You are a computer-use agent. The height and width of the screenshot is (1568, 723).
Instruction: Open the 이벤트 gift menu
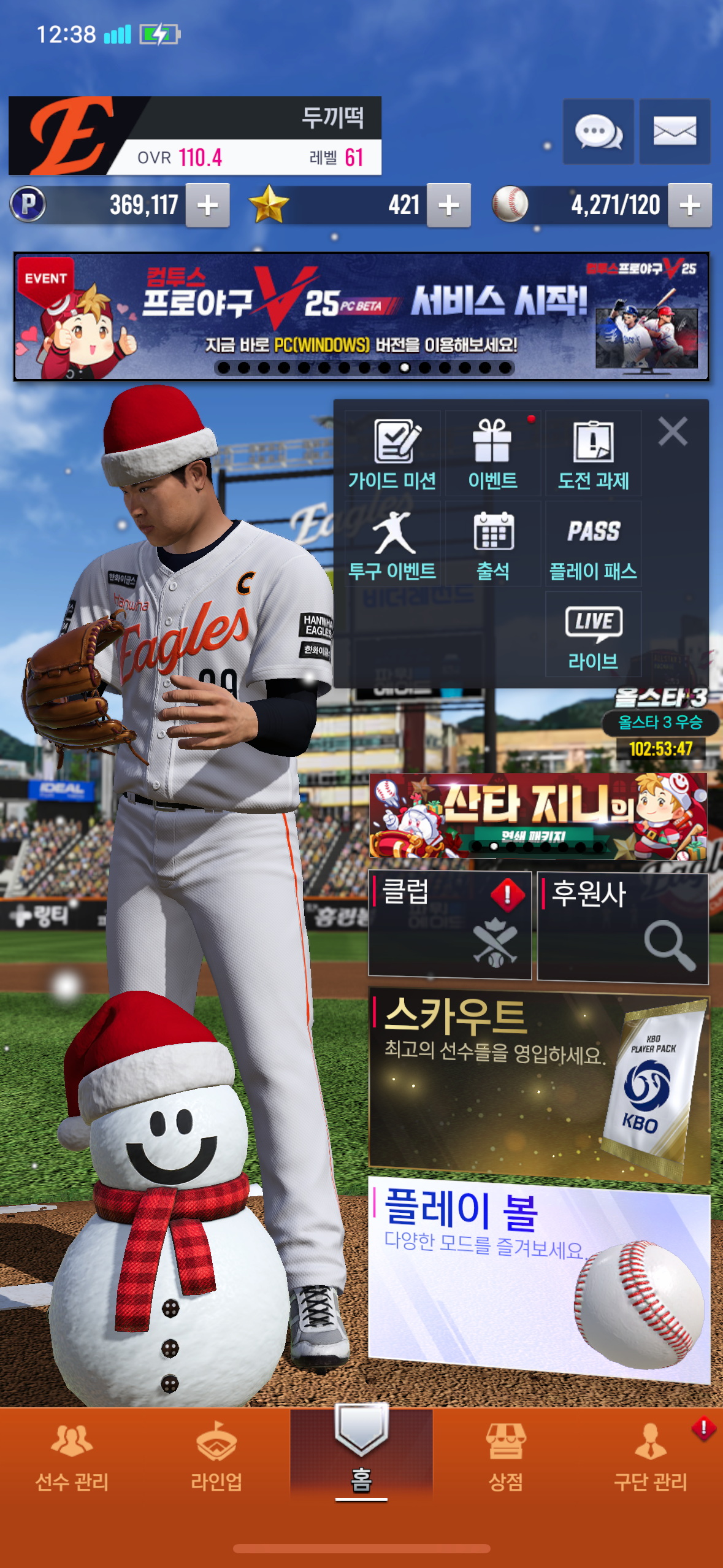coord(492,454)
